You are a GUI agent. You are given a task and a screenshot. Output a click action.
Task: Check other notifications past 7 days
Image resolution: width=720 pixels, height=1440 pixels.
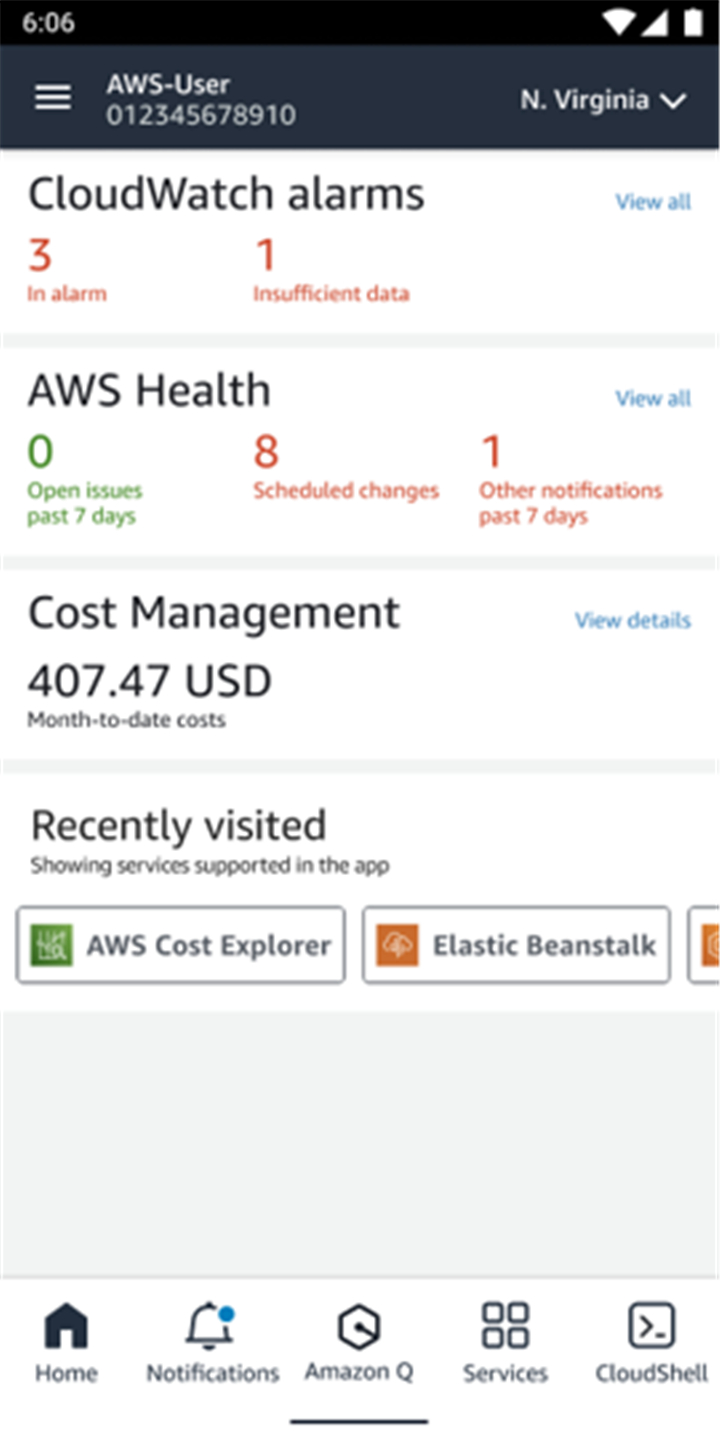[571, 480]
